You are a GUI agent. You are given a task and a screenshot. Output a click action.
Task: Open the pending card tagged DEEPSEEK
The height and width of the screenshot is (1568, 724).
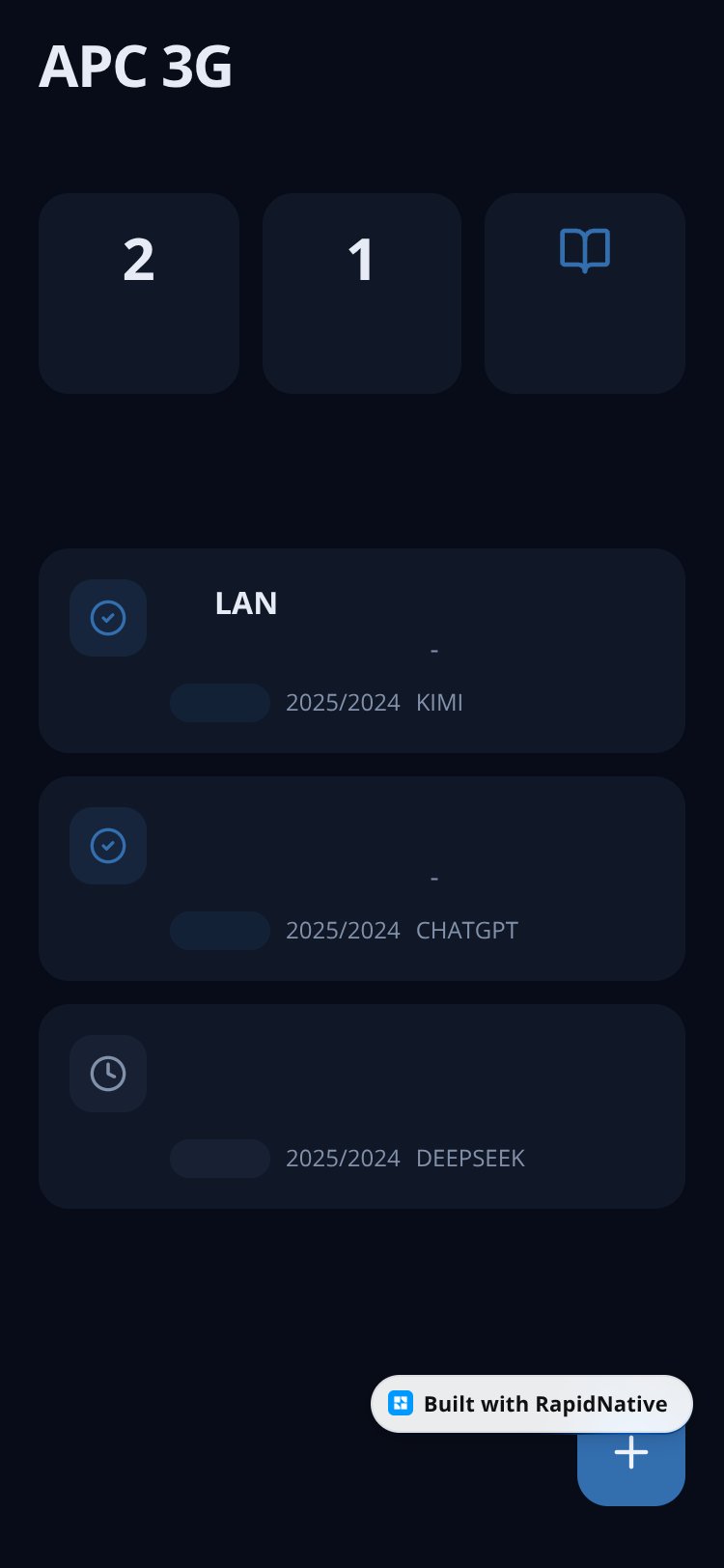tap(362, 1106)
